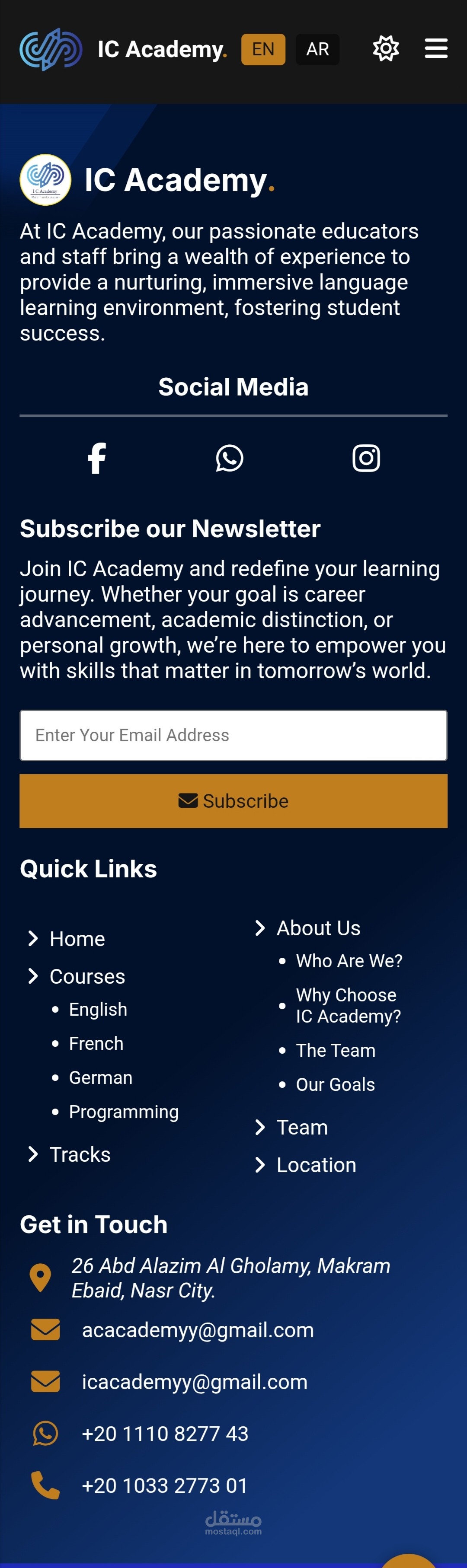The width and height of the screenshot is (467, 1568).
Task: Call +20 1033 2773 01
Action: 164,1485
